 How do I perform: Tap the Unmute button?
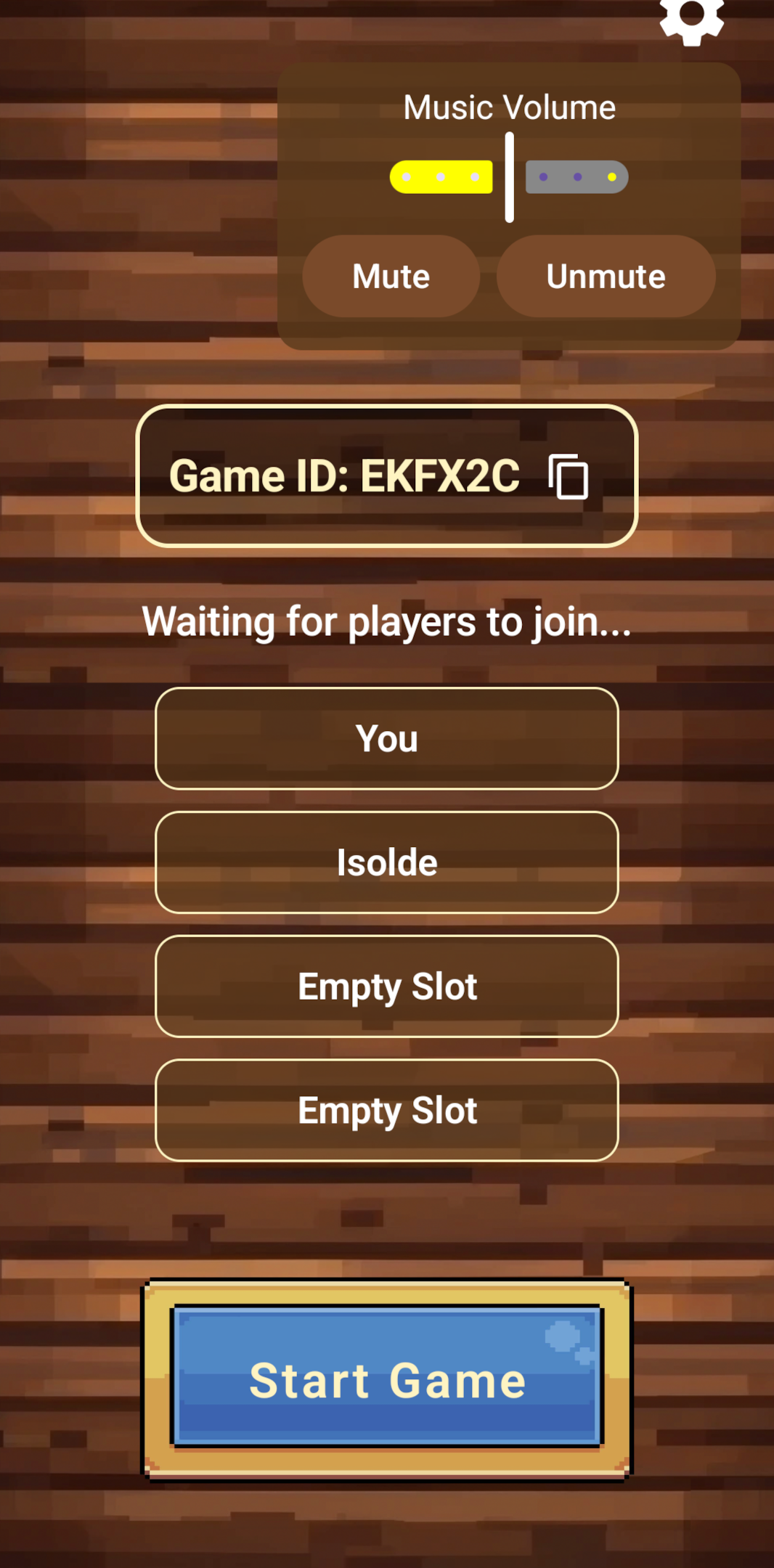click(606, 276)
